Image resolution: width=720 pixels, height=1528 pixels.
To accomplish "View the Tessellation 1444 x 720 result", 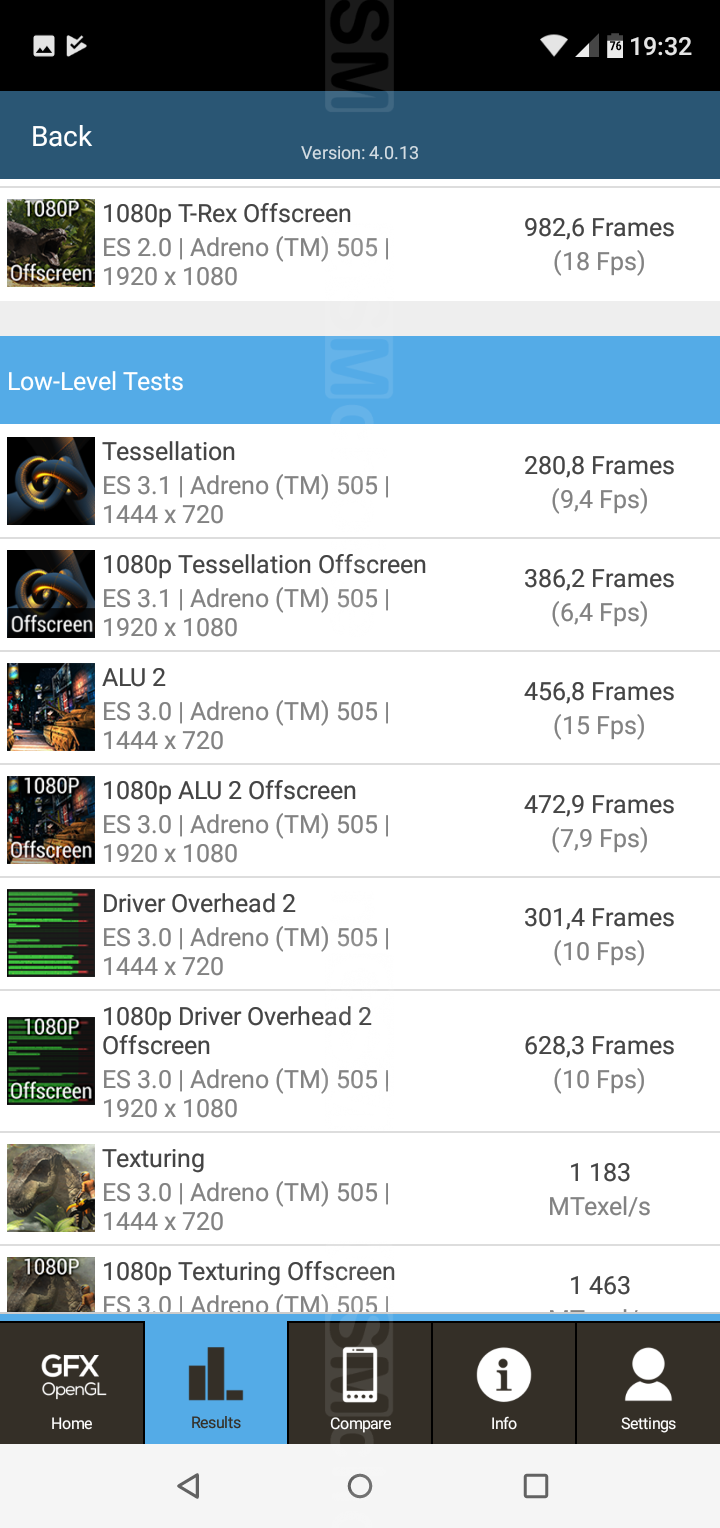I will 360,482.
